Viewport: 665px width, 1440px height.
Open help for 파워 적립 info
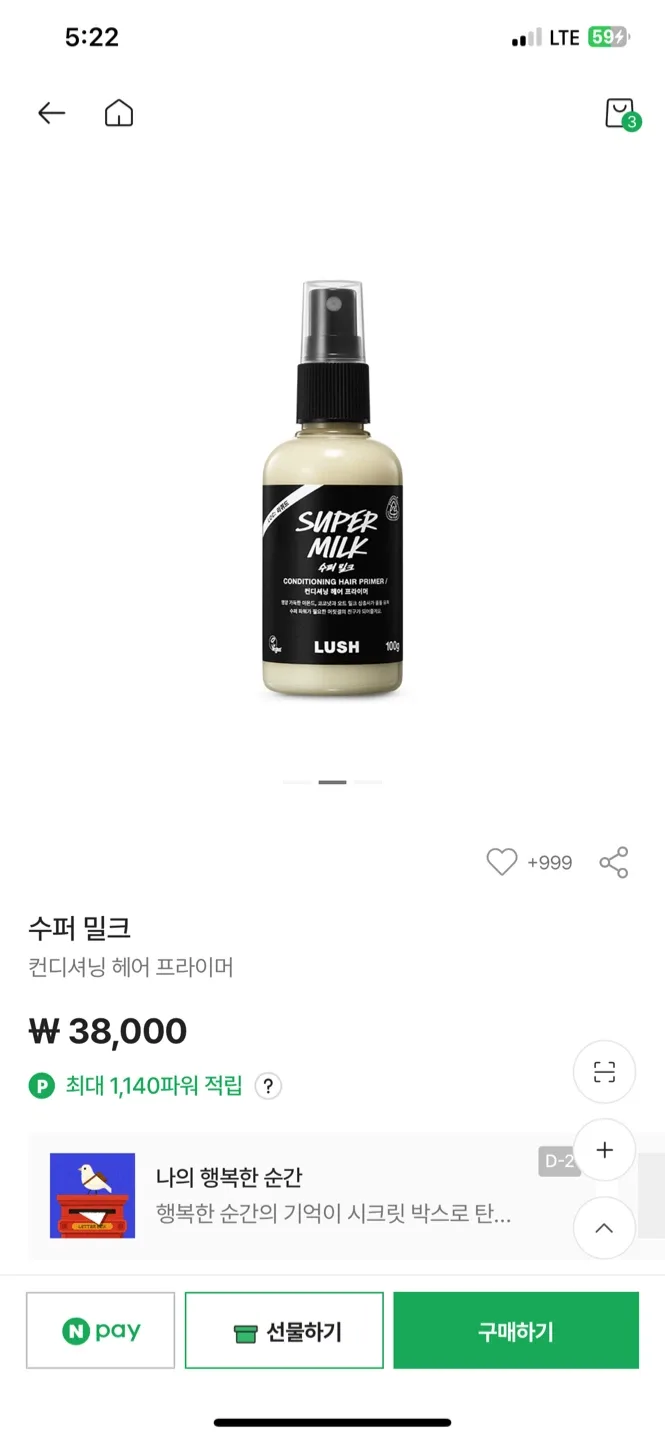pos(268,1086)
